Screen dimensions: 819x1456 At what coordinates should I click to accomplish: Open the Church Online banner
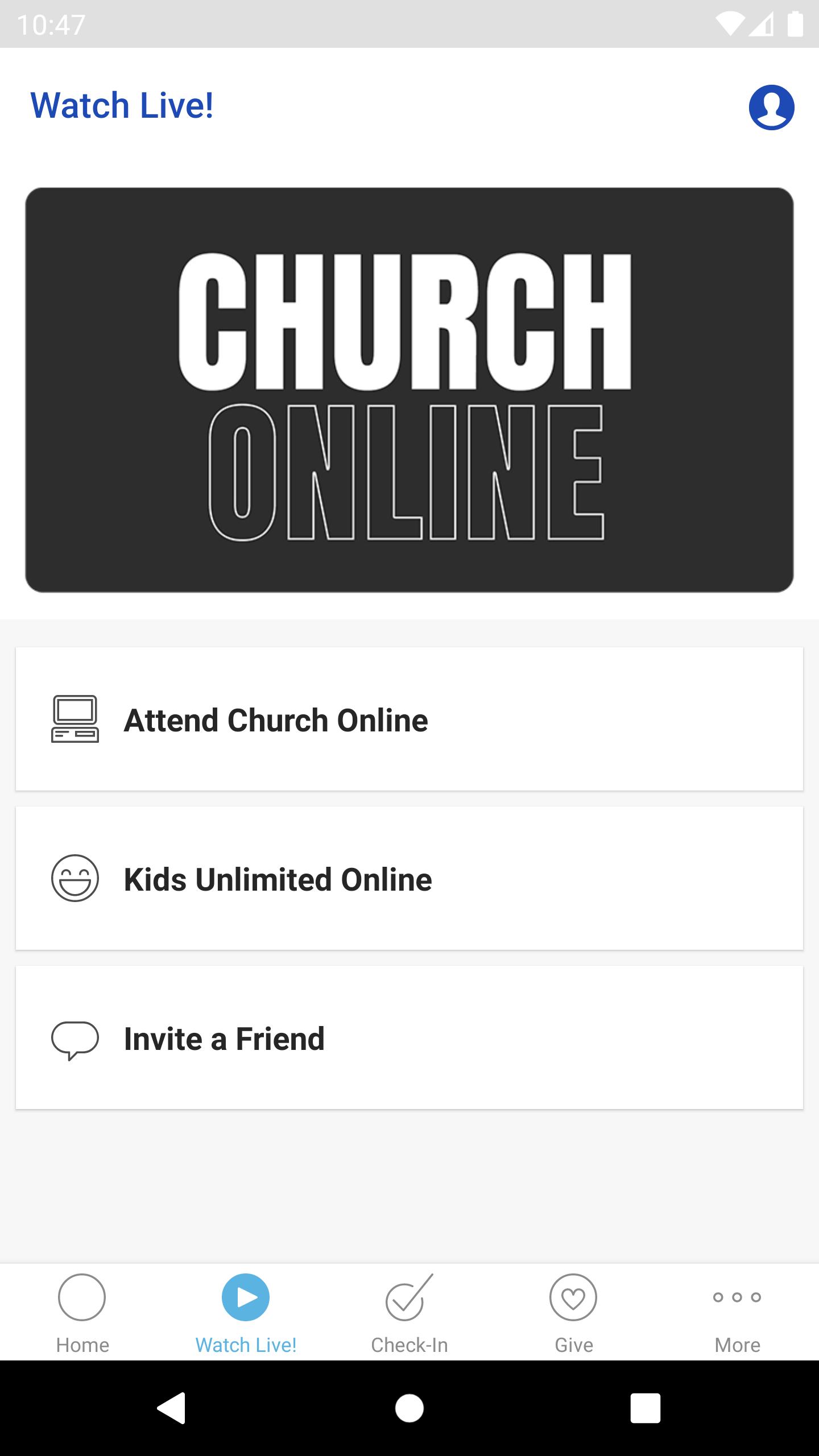(x=409, y=390)
